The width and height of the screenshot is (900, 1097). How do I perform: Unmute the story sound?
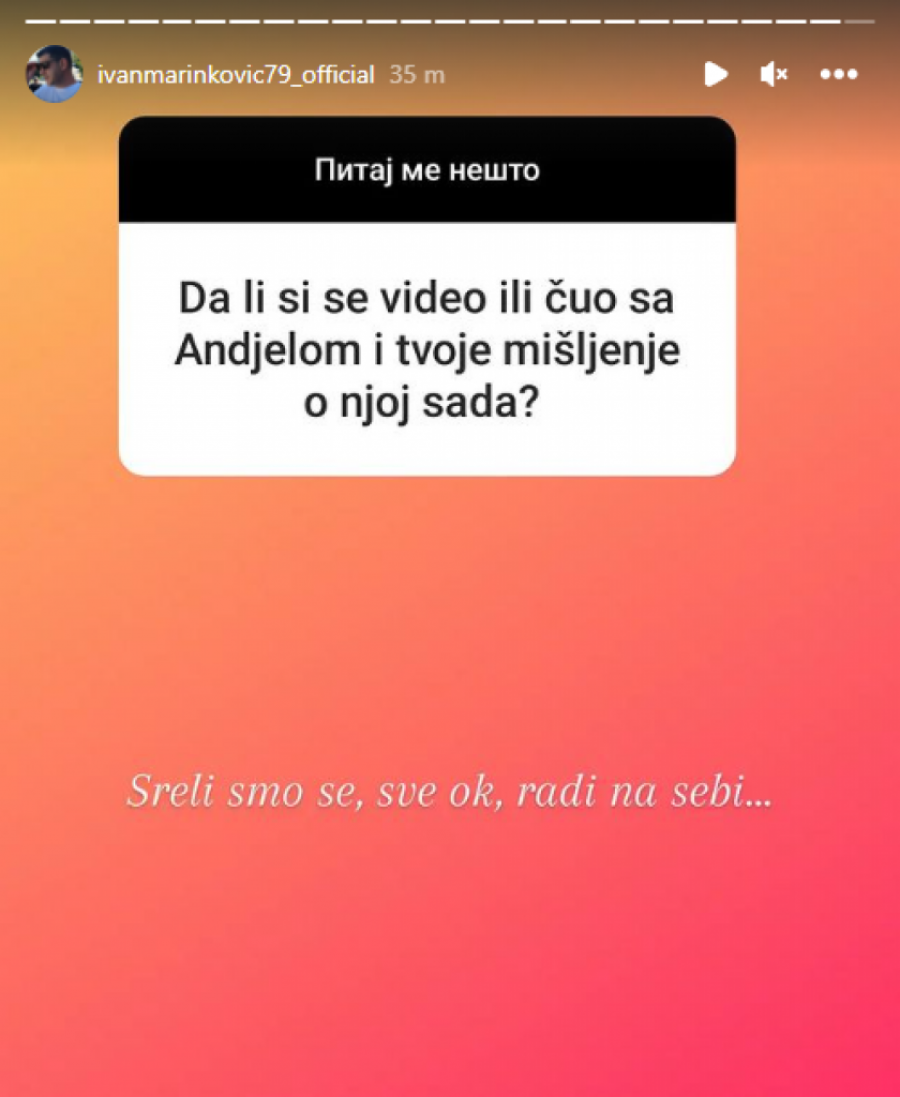(x=774, y=74)
